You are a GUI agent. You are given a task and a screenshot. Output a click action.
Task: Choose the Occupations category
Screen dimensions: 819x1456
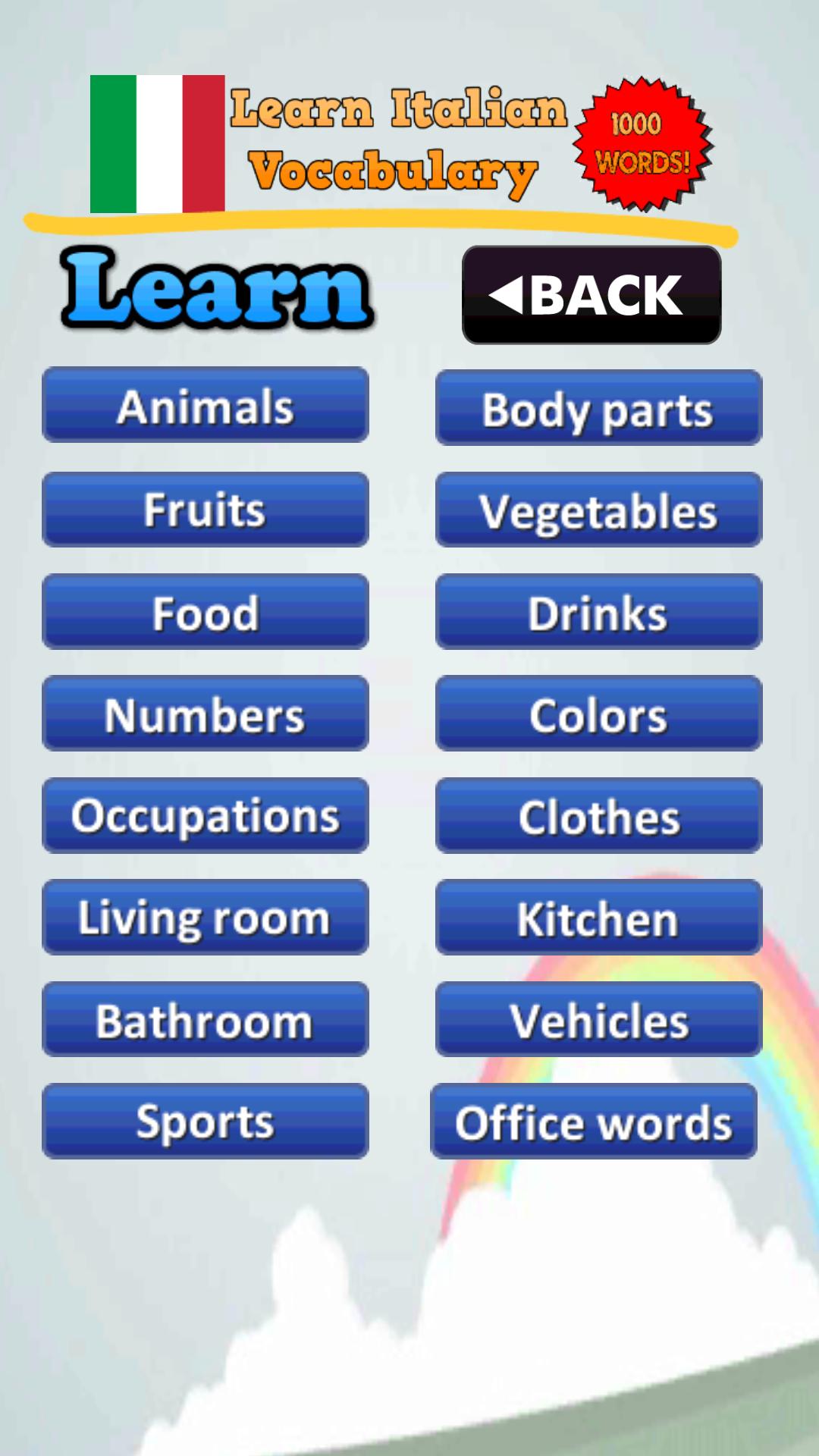tap(205, 816)
